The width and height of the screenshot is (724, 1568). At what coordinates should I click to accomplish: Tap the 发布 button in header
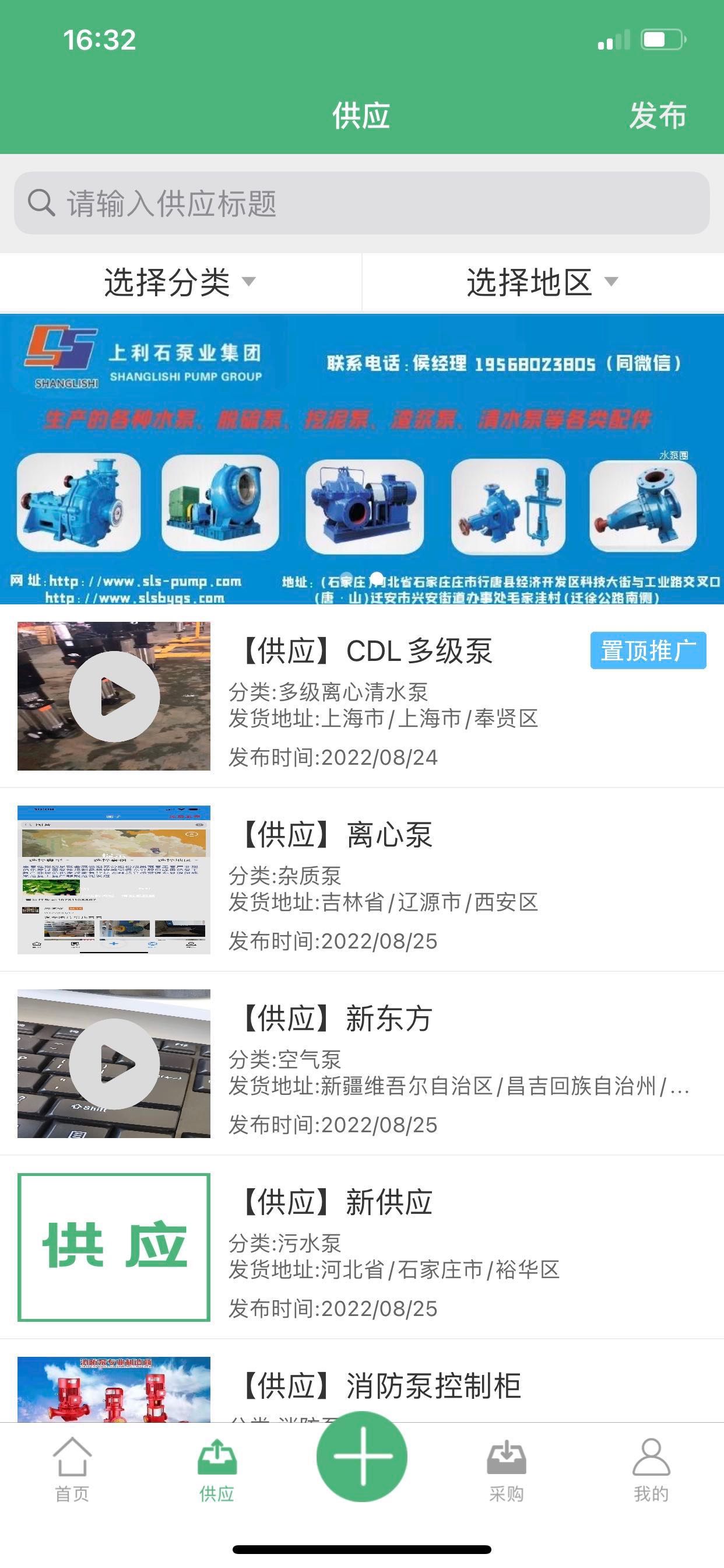(x=657, y=115)
